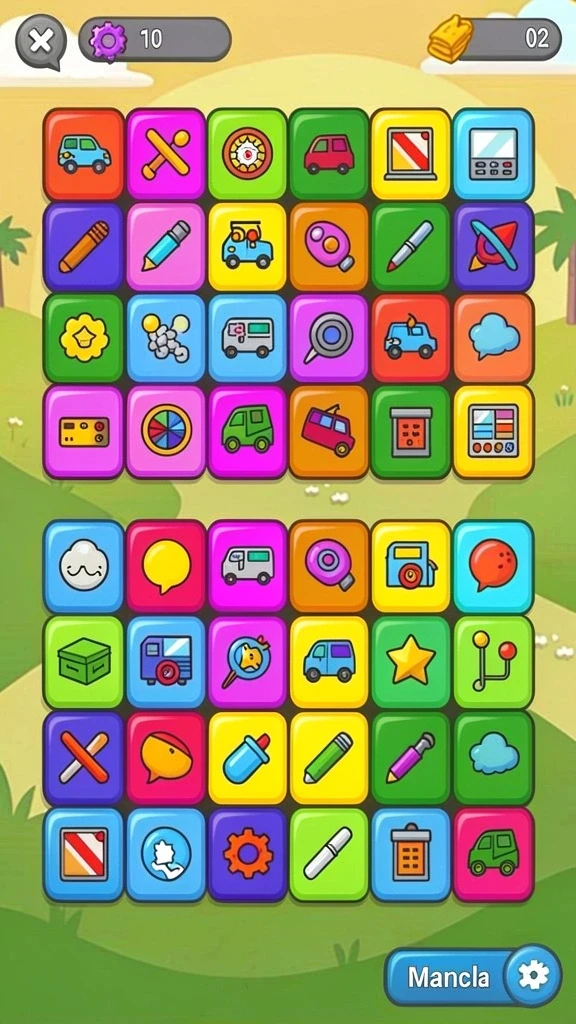Image resolution: width=576 pixels, height=1024 pixels.
Task: Tap the green pencil tile
Action: [x=328, y=758]
